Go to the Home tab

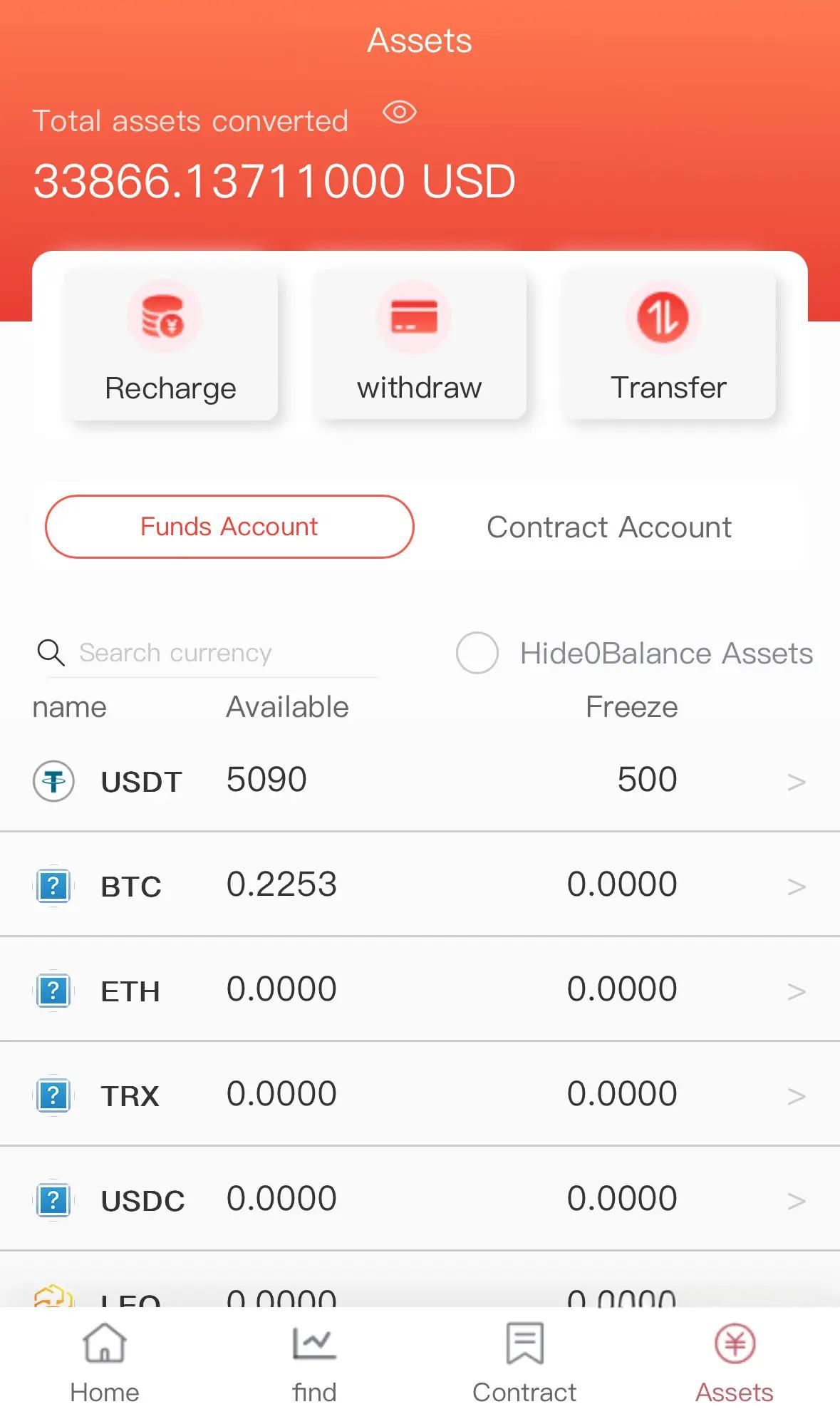[105, 1363]
